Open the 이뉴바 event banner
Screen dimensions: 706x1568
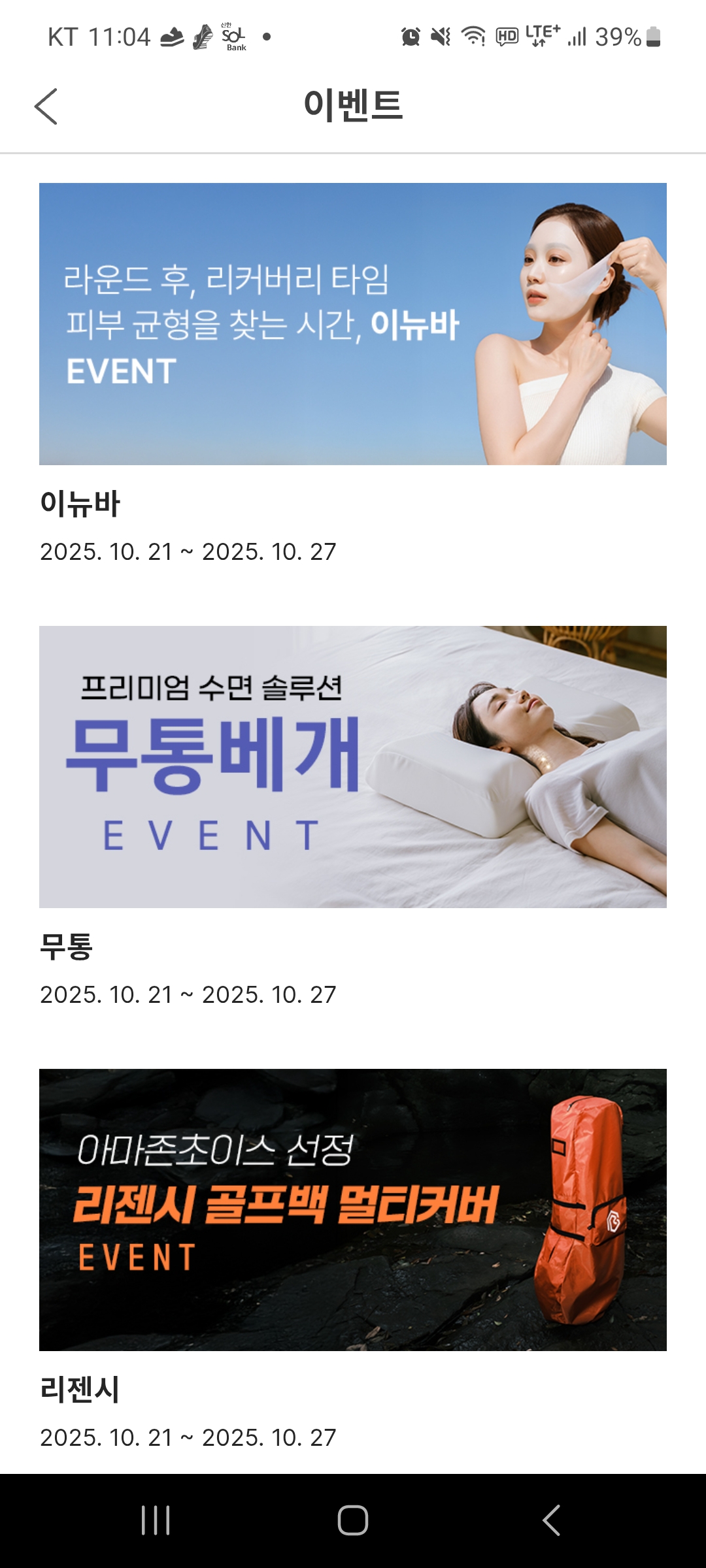point(353,324)
